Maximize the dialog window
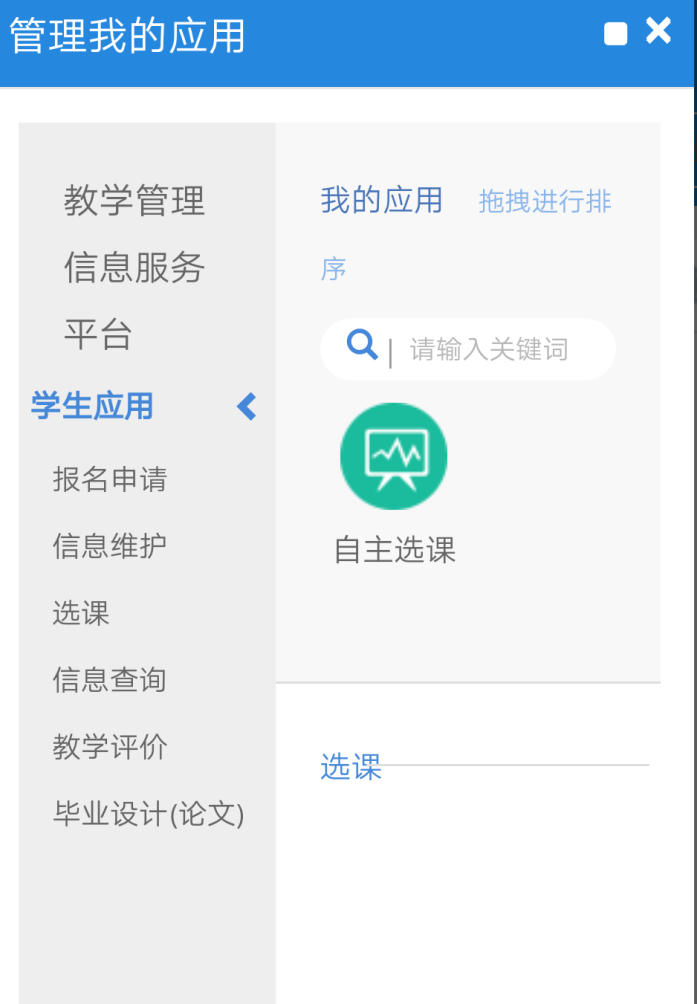The image size is (697, 1004). pos(616,35)
